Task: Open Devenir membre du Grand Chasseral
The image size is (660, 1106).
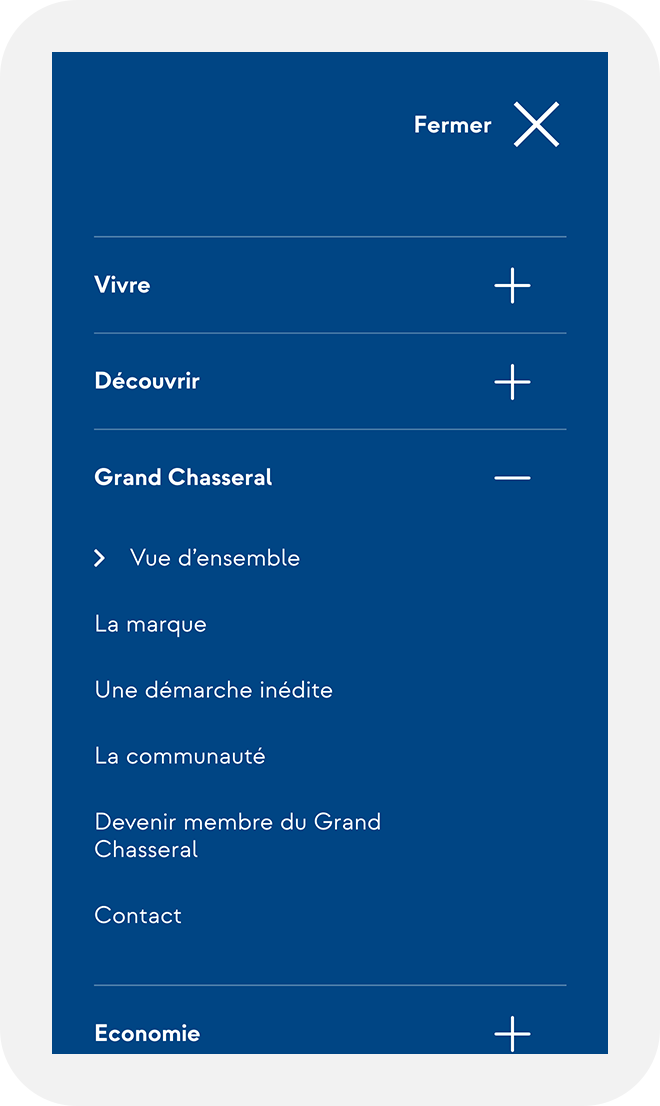Action: click(x=237, y=835)
